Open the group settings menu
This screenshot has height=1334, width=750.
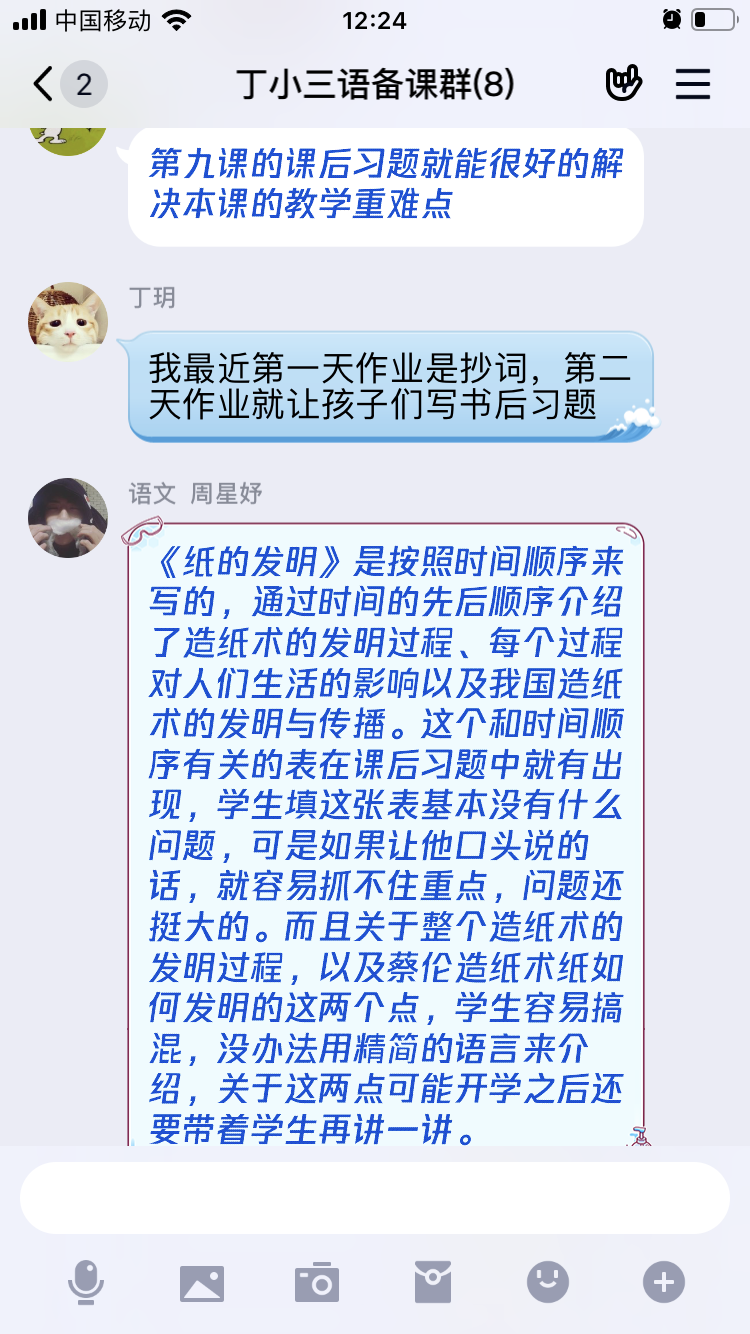[x=692, y=84]
